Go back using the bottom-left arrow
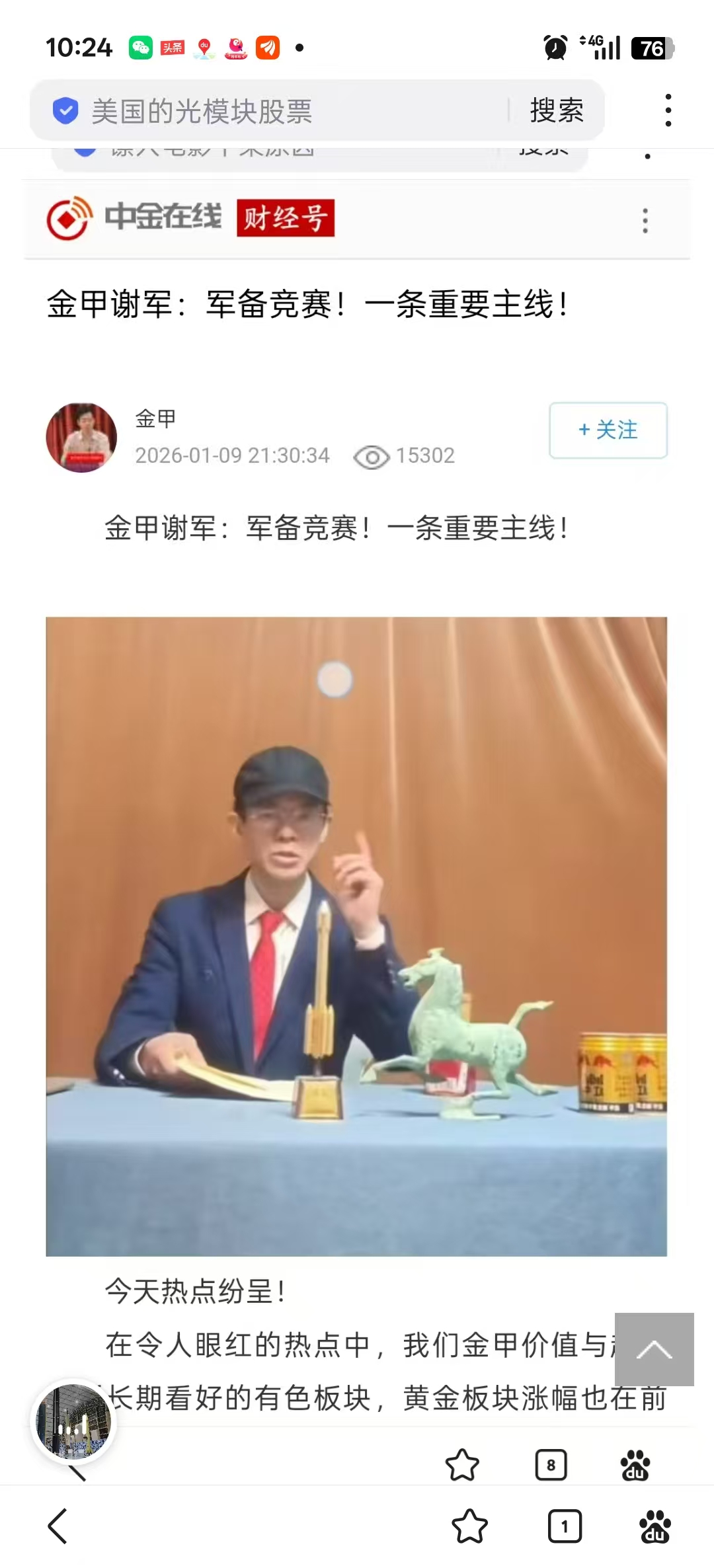Viewport: 714px width, 1568px height. click(x=58, y=1527)
